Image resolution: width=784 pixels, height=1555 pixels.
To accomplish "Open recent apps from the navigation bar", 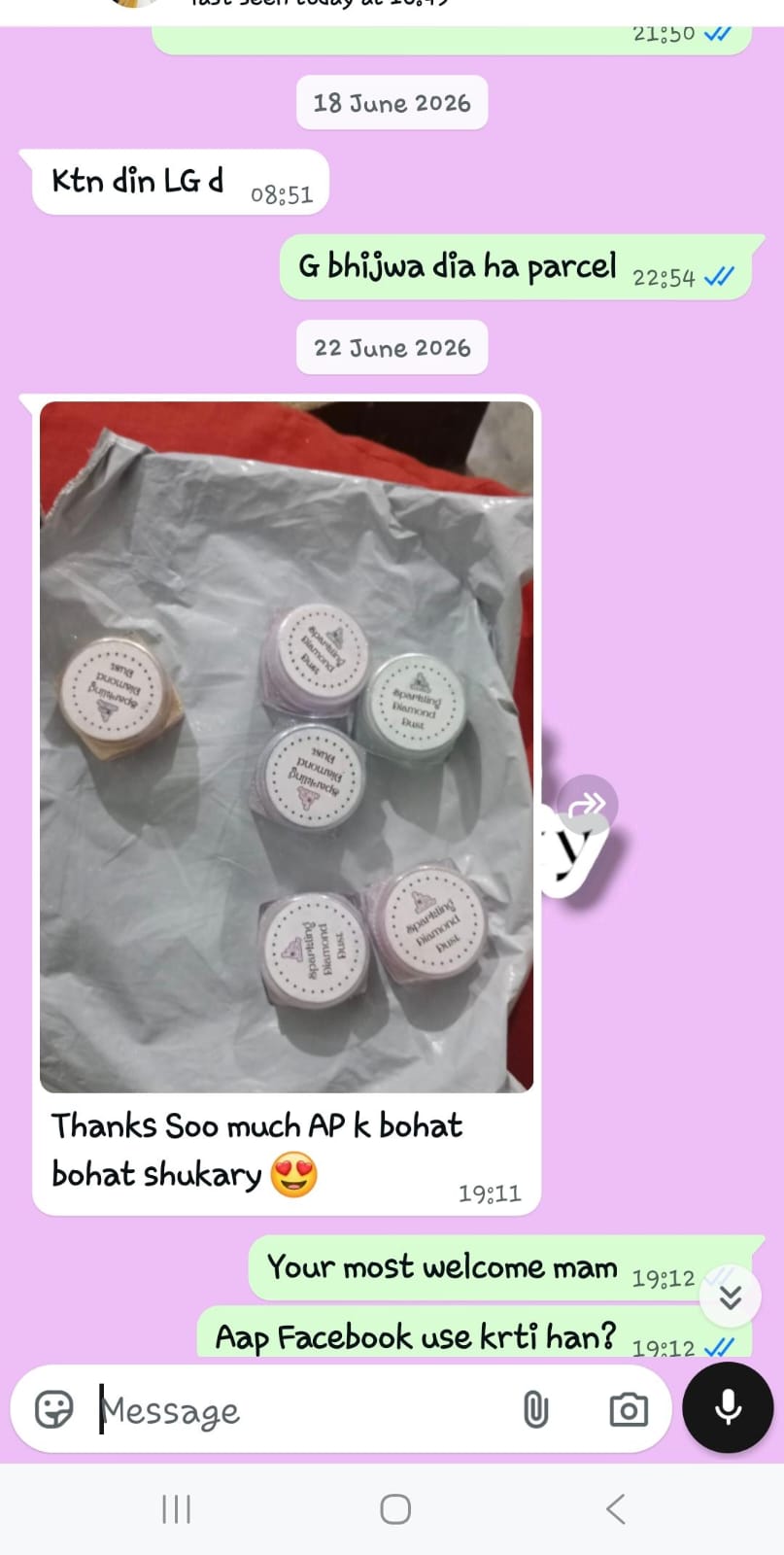I will click(x=176, y=1509).
